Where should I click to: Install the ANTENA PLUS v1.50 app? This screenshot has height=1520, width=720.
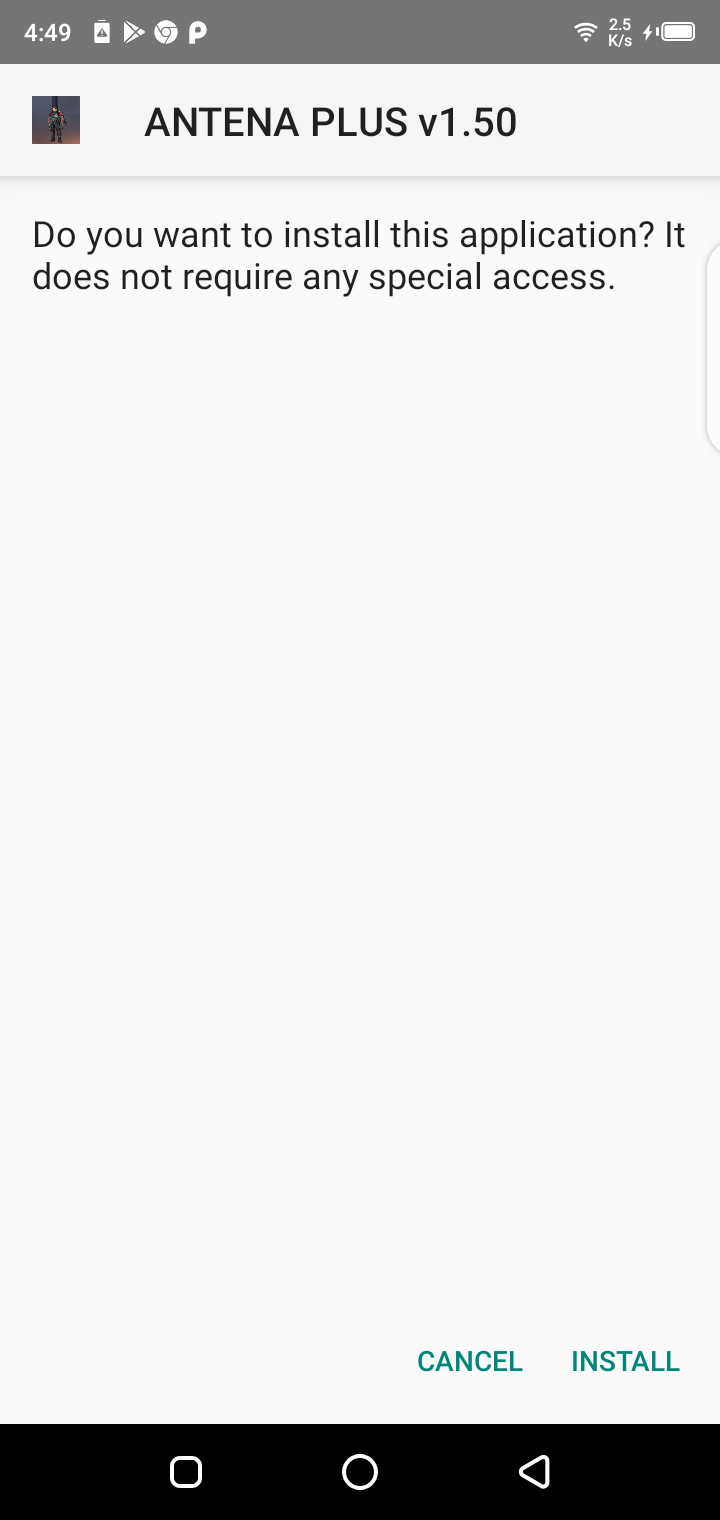pos(625,1361)
